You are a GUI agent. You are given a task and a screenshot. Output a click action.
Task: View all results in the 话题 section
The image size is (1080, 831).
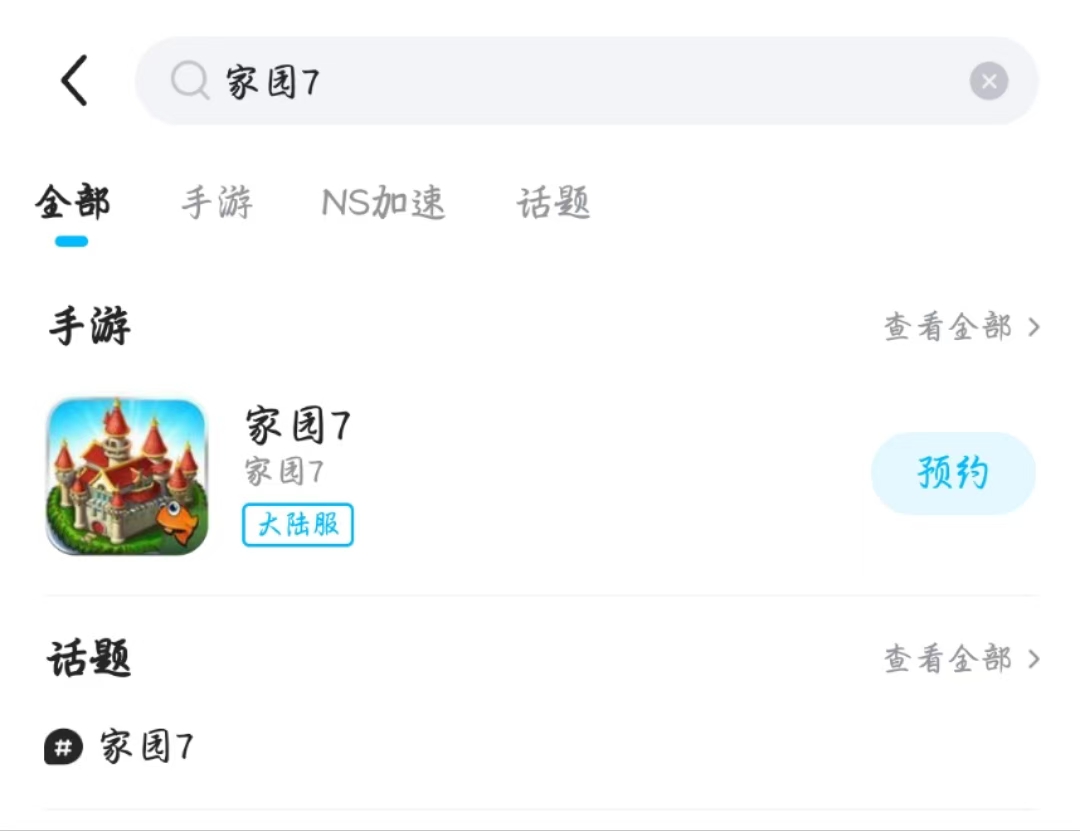pos(961,659)
